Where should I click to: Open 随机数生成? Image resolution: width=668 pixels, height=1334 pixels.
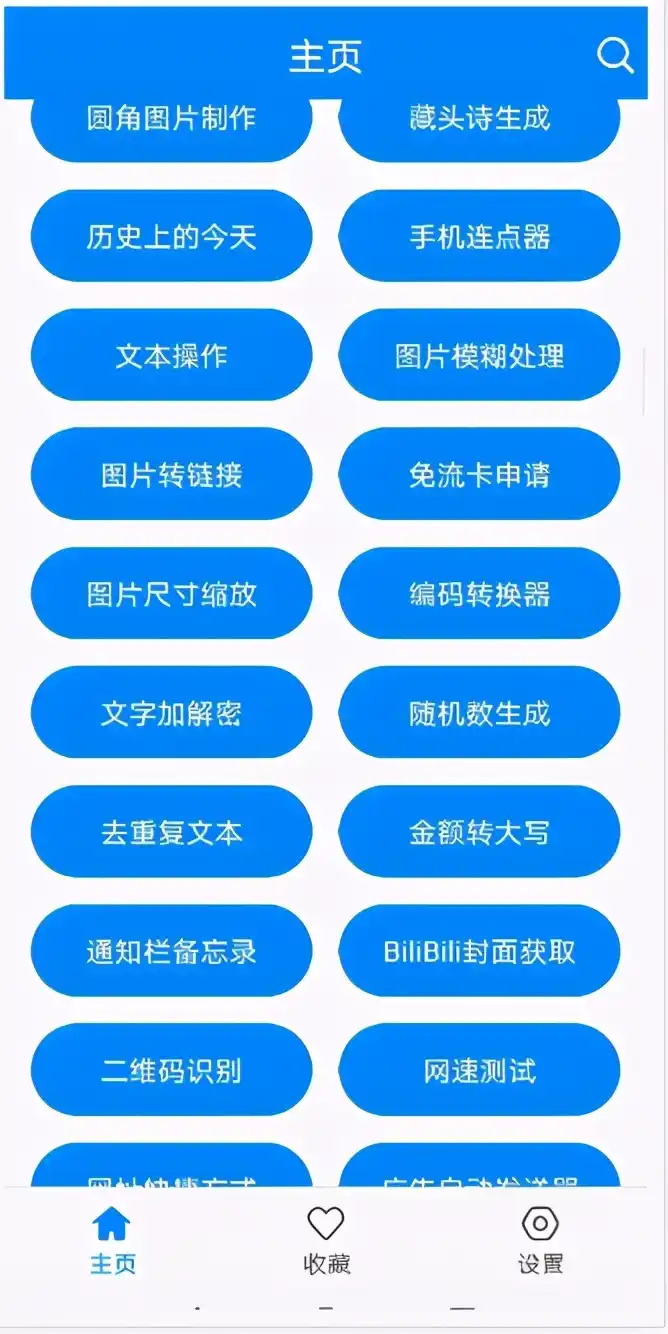coord(479,713)
